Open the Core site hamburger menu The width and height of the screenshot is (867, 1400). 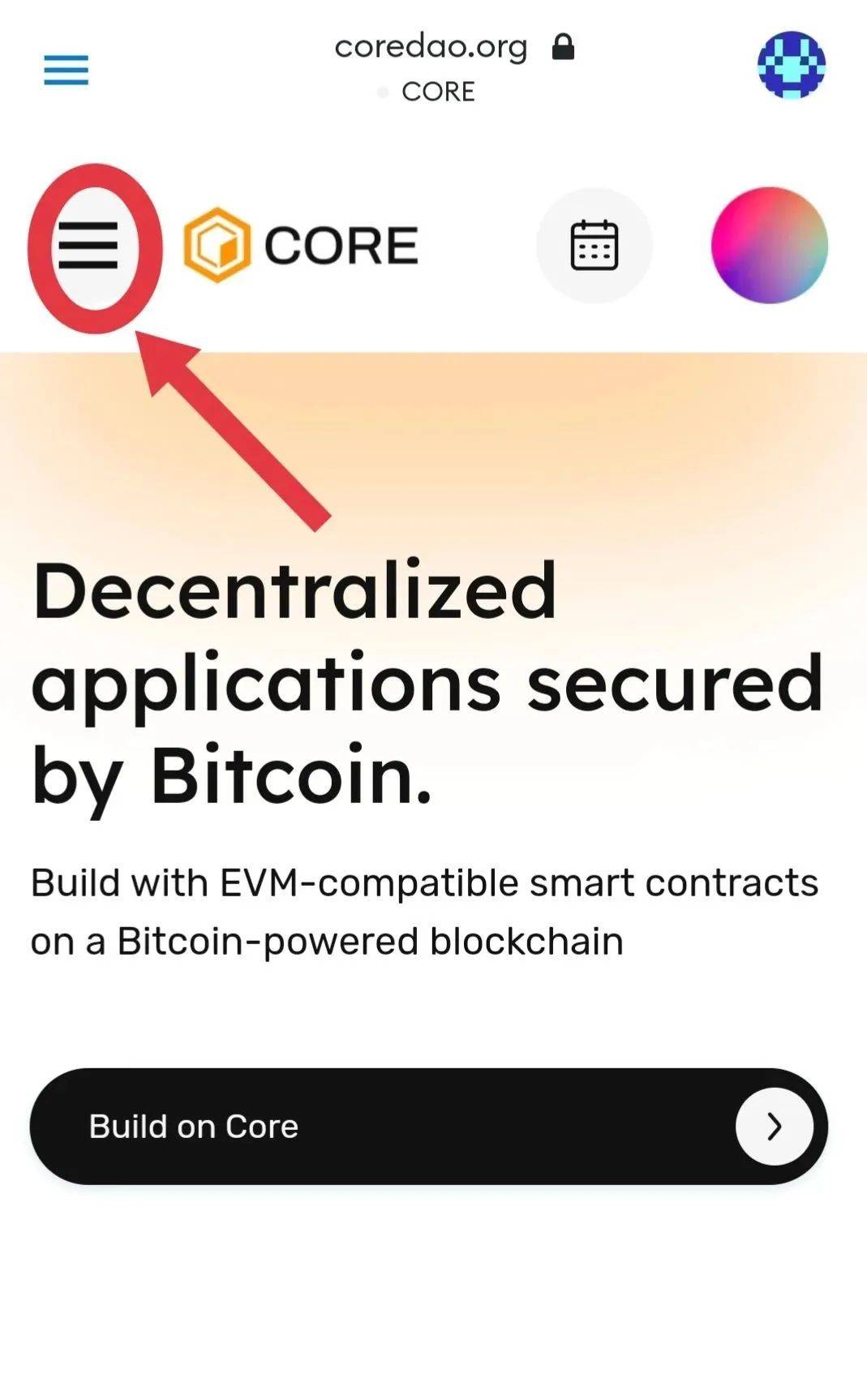[88, 246]
